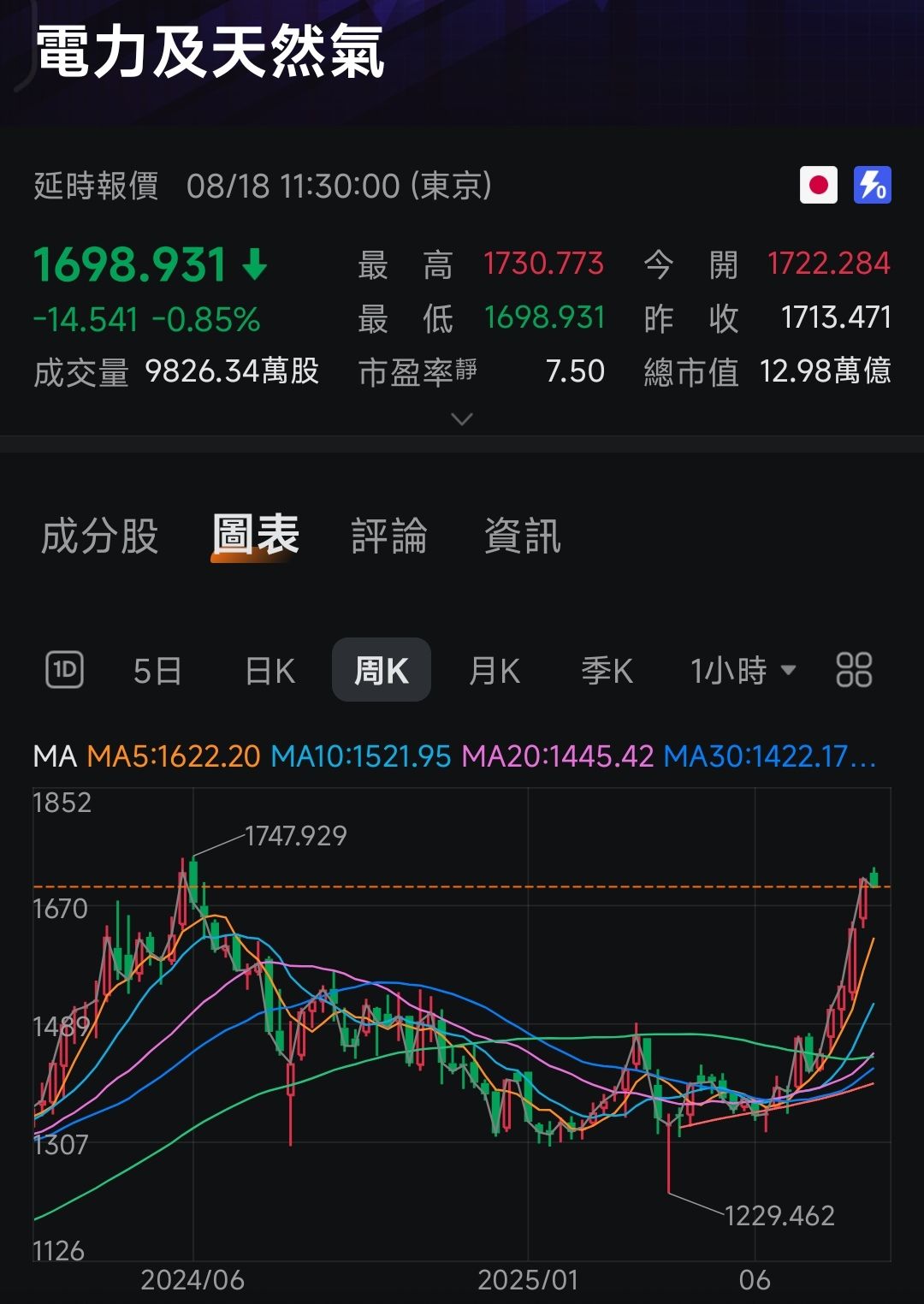Tap the blue lightning quote icon

[x=872, y=185]
